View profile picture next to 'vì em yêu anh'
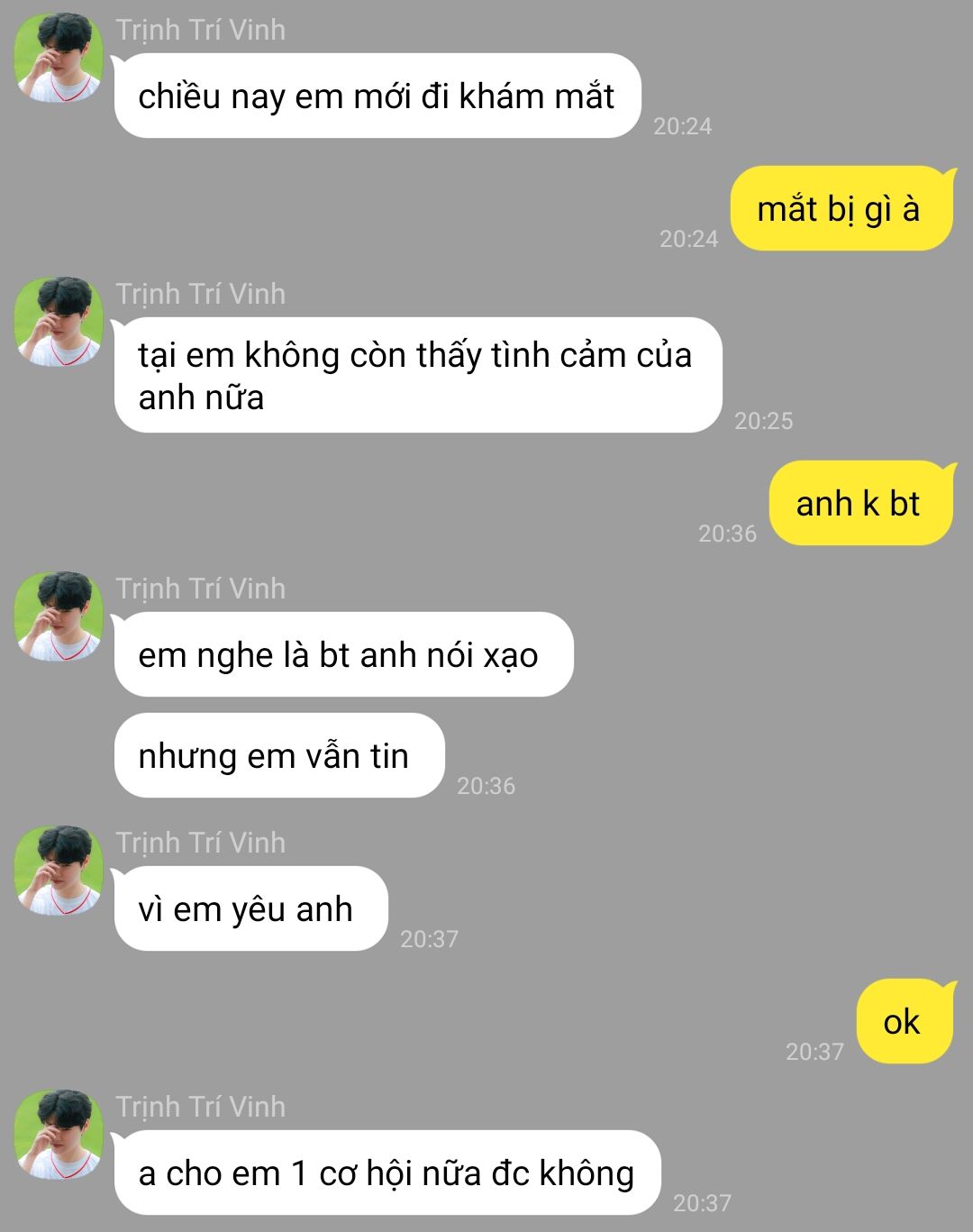The width and height of the screenshot is (973, 1232). click(x=59, y=871)
